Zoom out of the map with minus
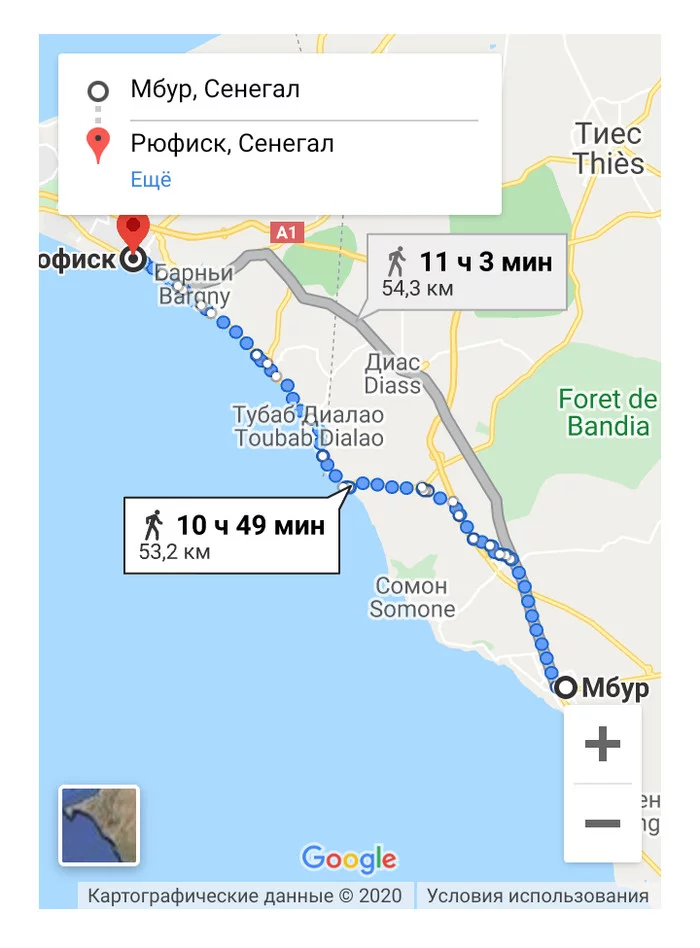700x948 pixels. pyautogui.click(x=602, y=823)
